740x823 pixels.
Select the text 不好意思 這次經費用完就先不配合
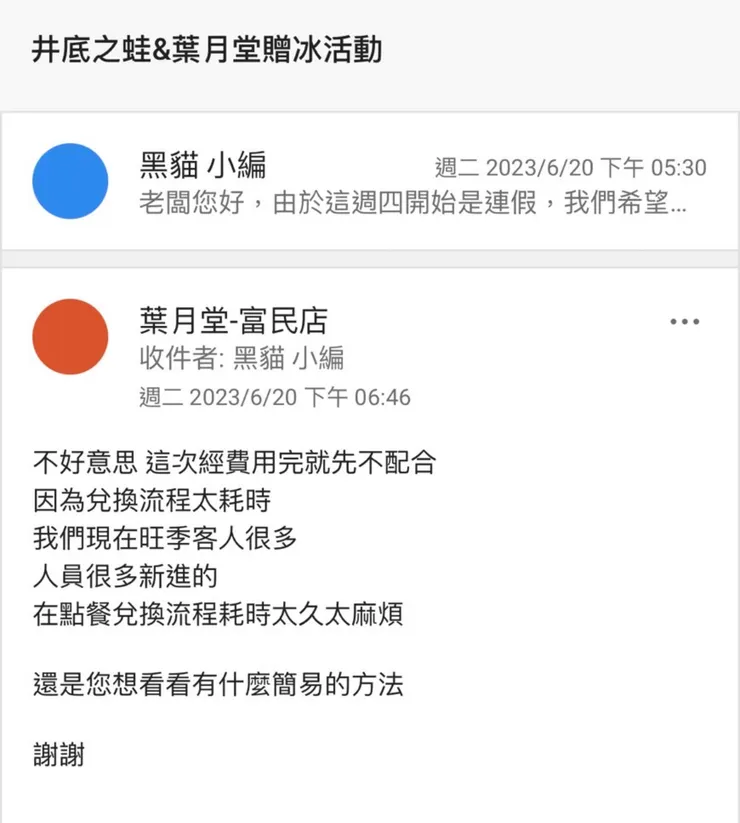click(234, 463)
